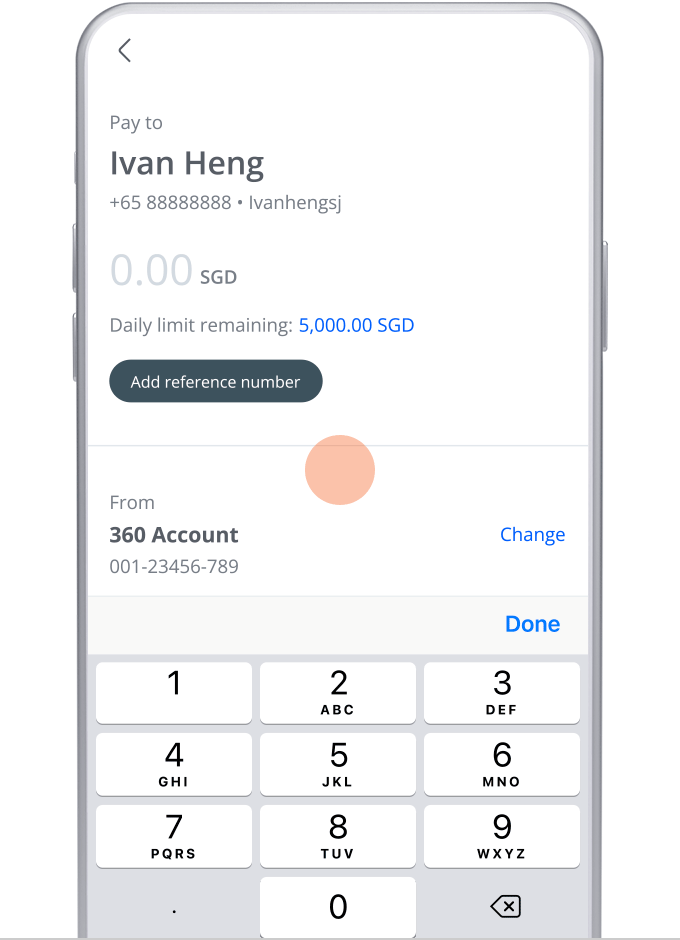Enter digit 0 on the keypad
This screenshot has width=680, height=940.
338,907
